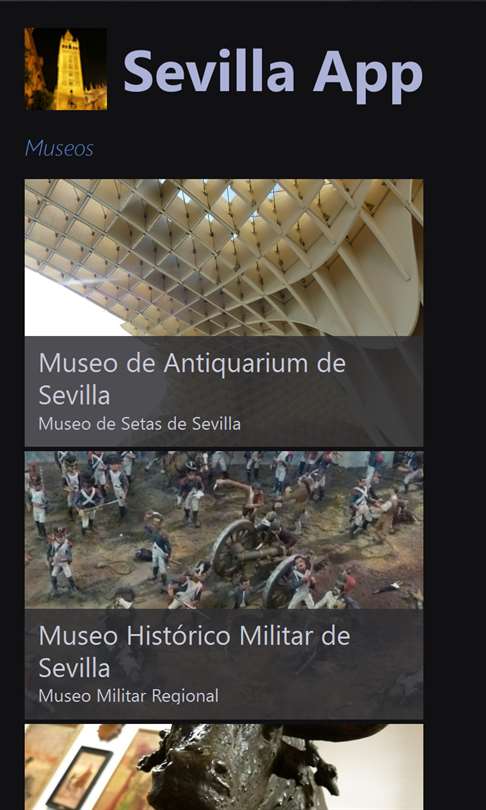The height and width of the screenshot is (810, 486).
Task: Open the Museo Histórico Militar de Sevilla card
Action: [224, 585]
